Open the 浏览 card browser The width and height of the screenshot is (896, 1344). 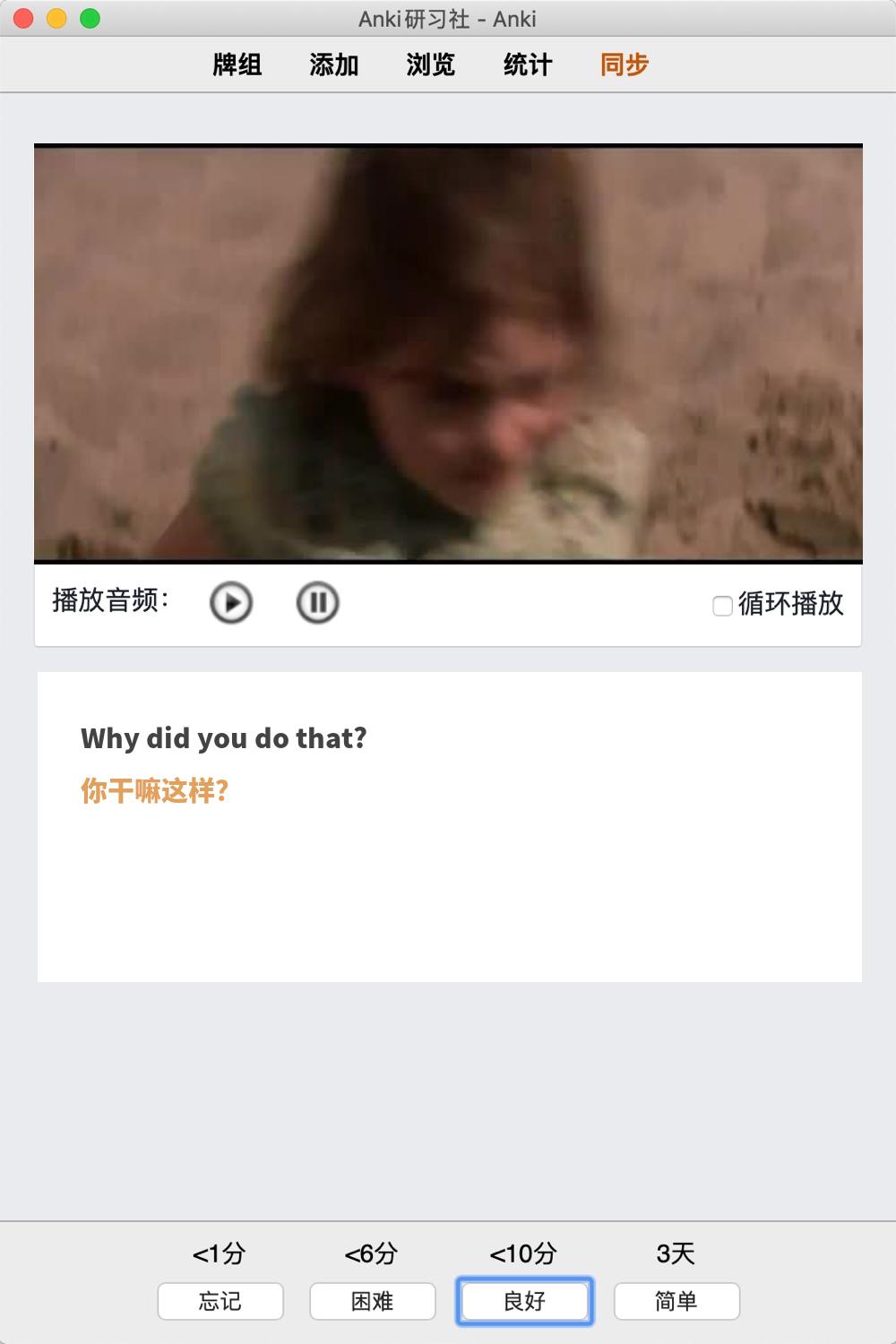(x=431, y=65)
